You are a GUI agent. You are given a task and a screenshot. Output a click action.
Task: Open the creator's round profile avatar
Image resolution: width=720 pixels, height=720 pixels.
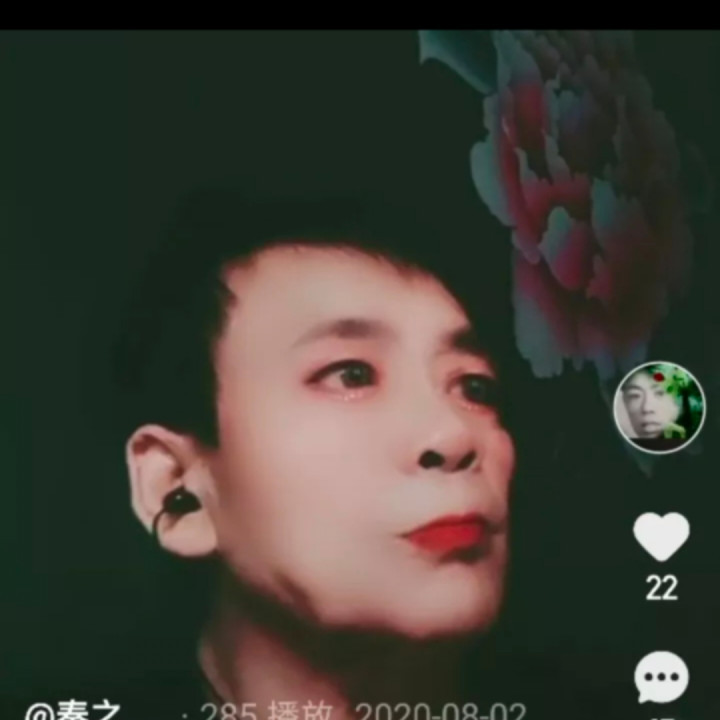point(659,407)
